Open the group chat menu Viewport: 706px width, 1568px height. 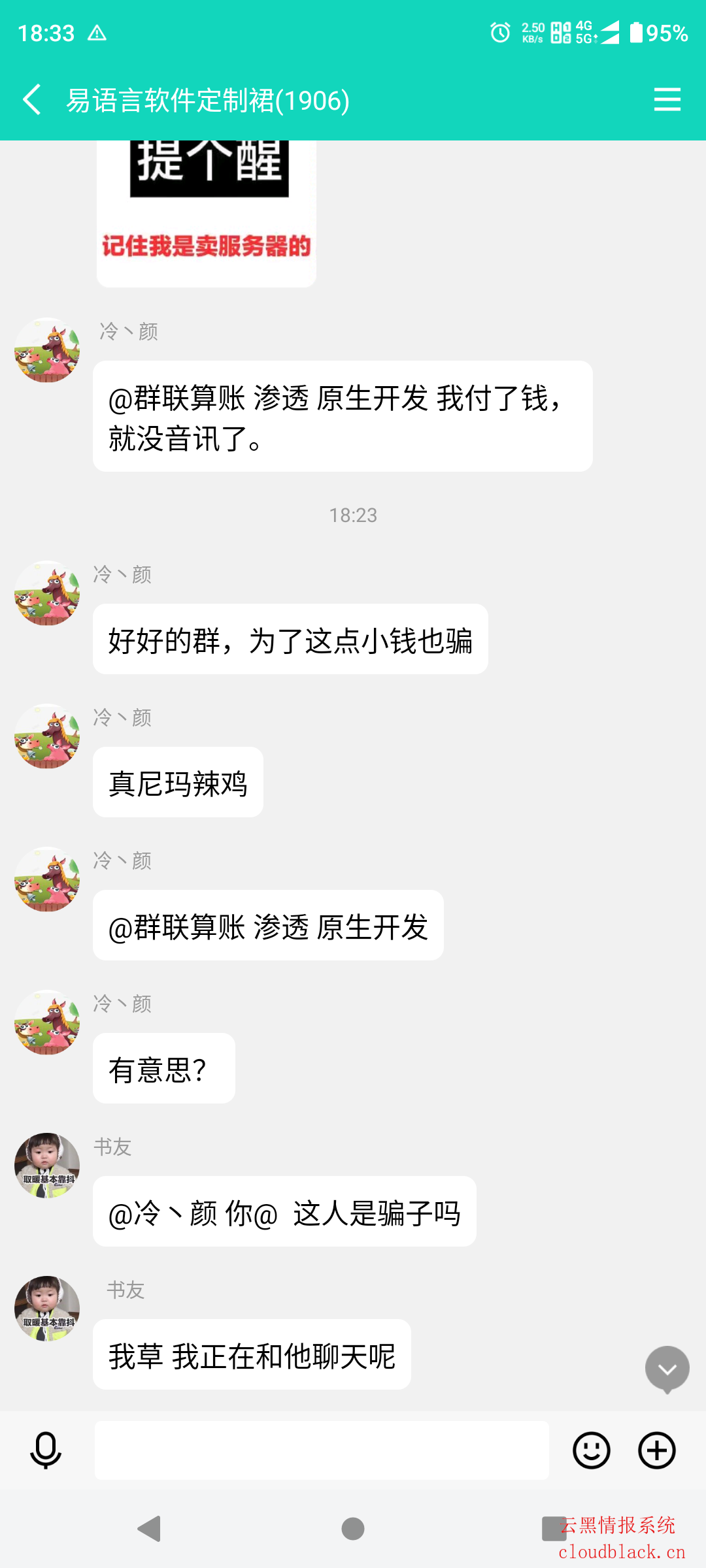point(667,100)
